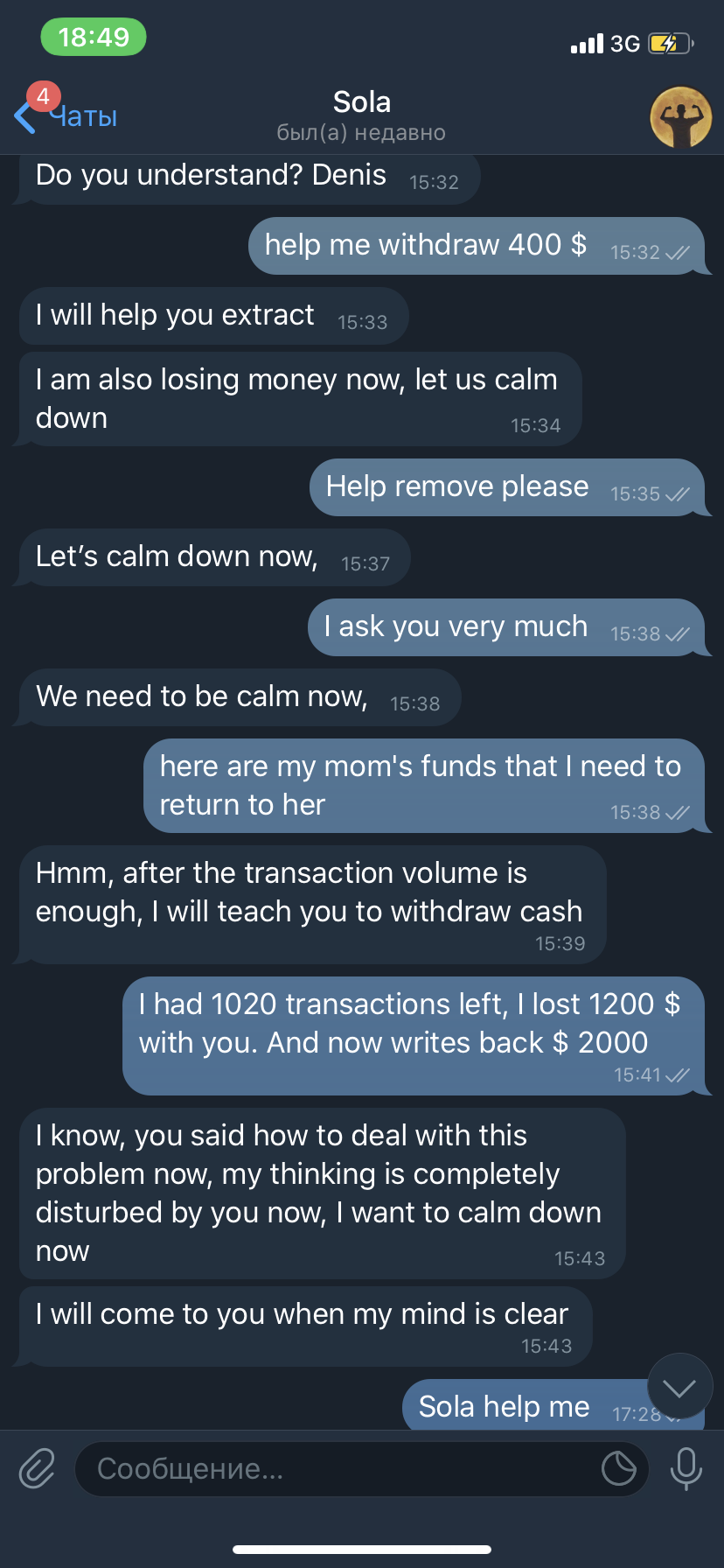Tap the paperclip attach icon
Screen dimensions: 724x1568
pos(38,1468)
